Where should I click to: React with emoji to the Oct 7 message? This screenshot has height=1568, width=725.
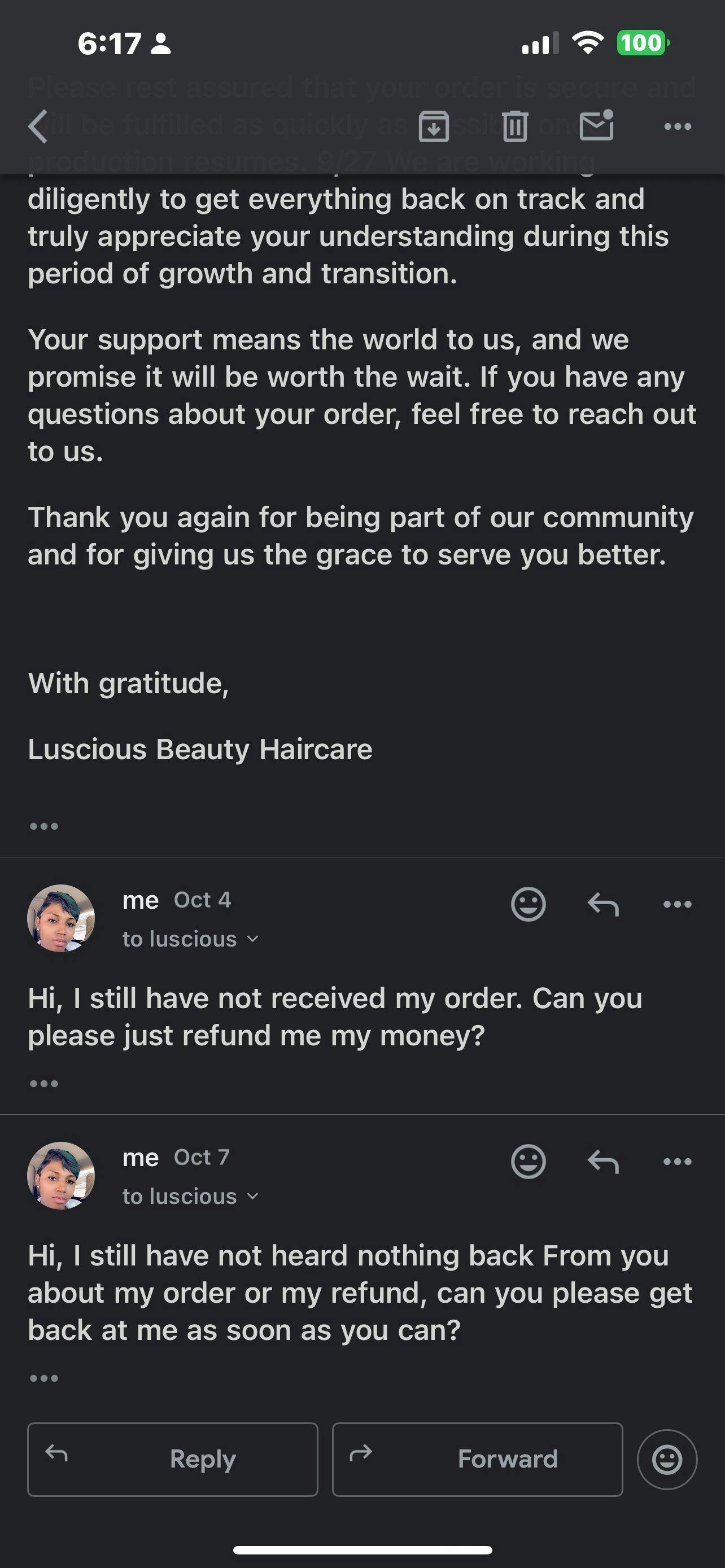point(528,1162)
